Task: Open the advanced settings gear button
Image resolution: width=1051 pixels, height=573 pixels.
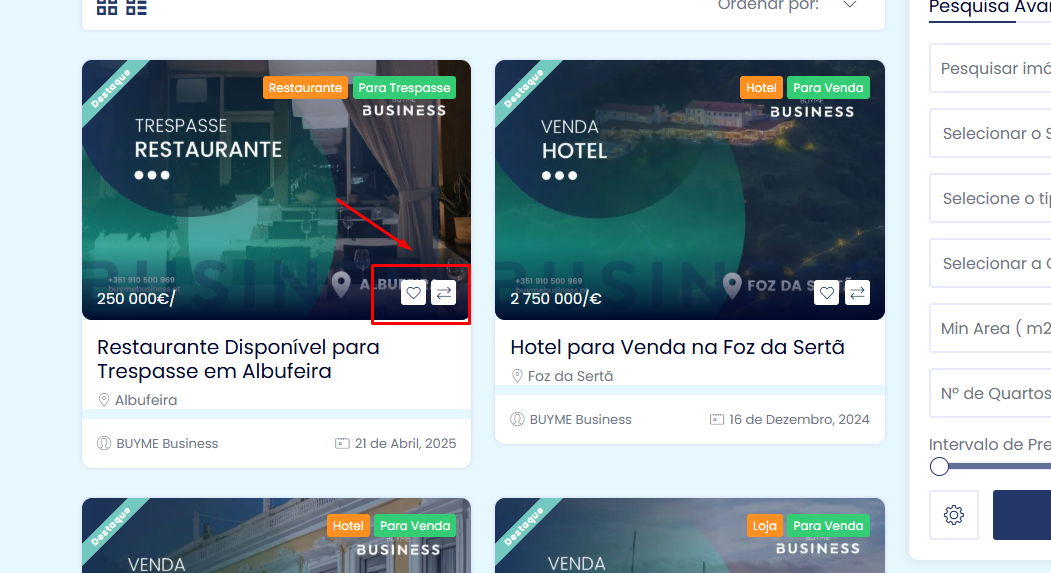Action: (954, 515)
